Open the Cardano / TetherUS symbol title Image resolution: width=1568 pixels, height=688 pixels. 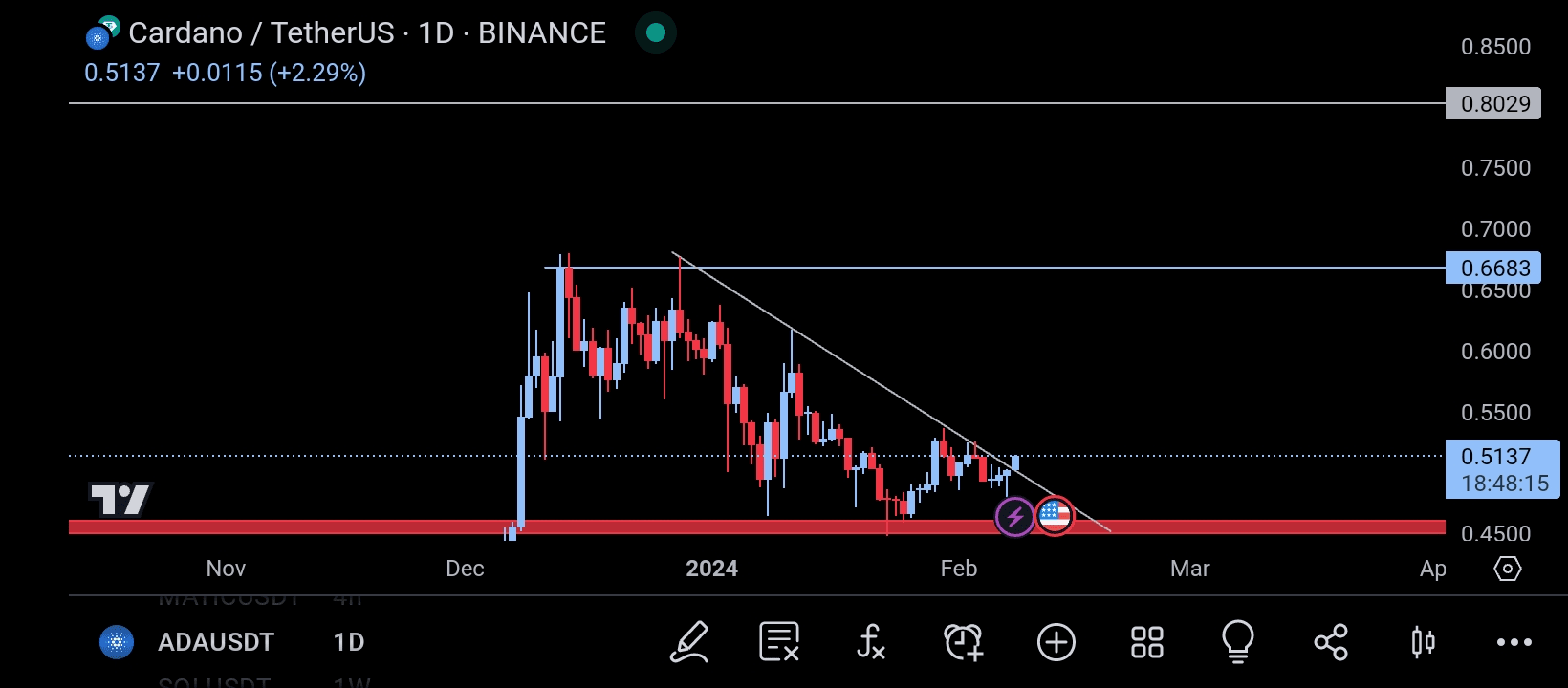[367, 32]
